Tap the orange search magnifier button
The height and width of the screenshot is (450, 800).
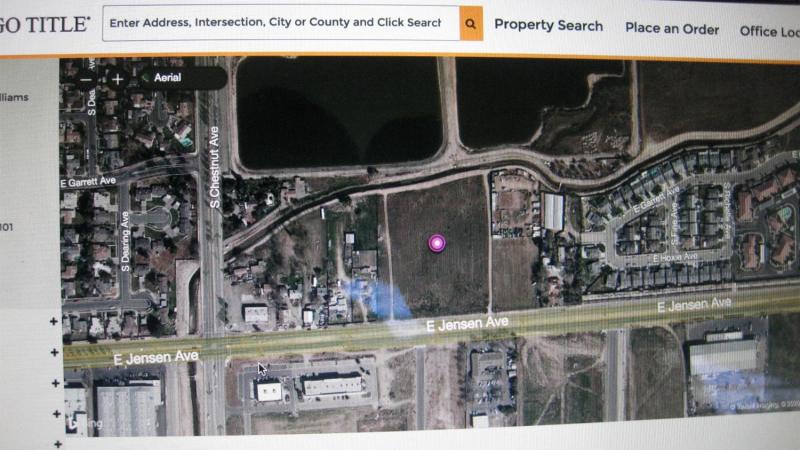(471, 22)
